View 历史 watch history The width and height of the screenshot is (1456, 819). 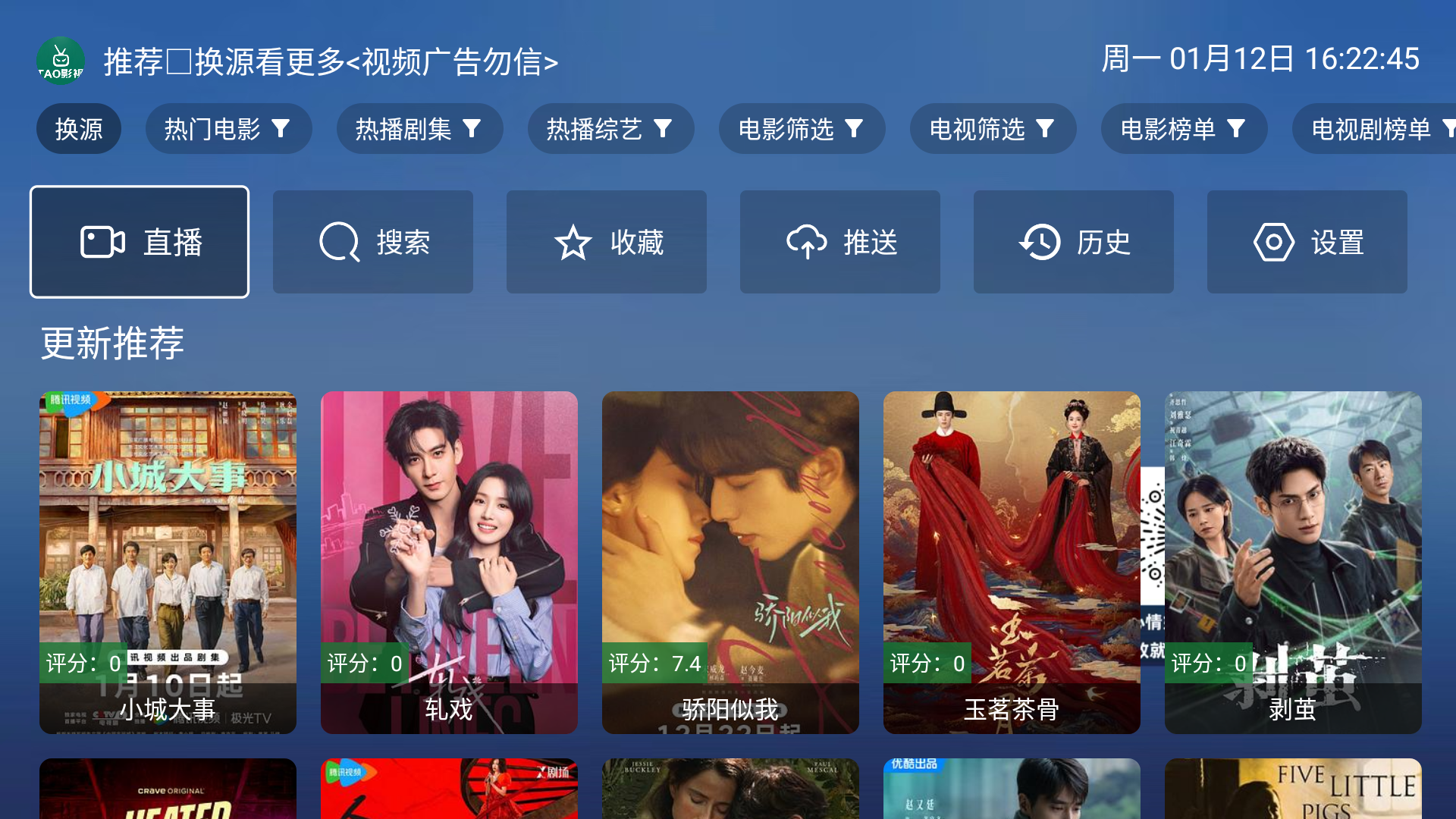pos(1074,242)
